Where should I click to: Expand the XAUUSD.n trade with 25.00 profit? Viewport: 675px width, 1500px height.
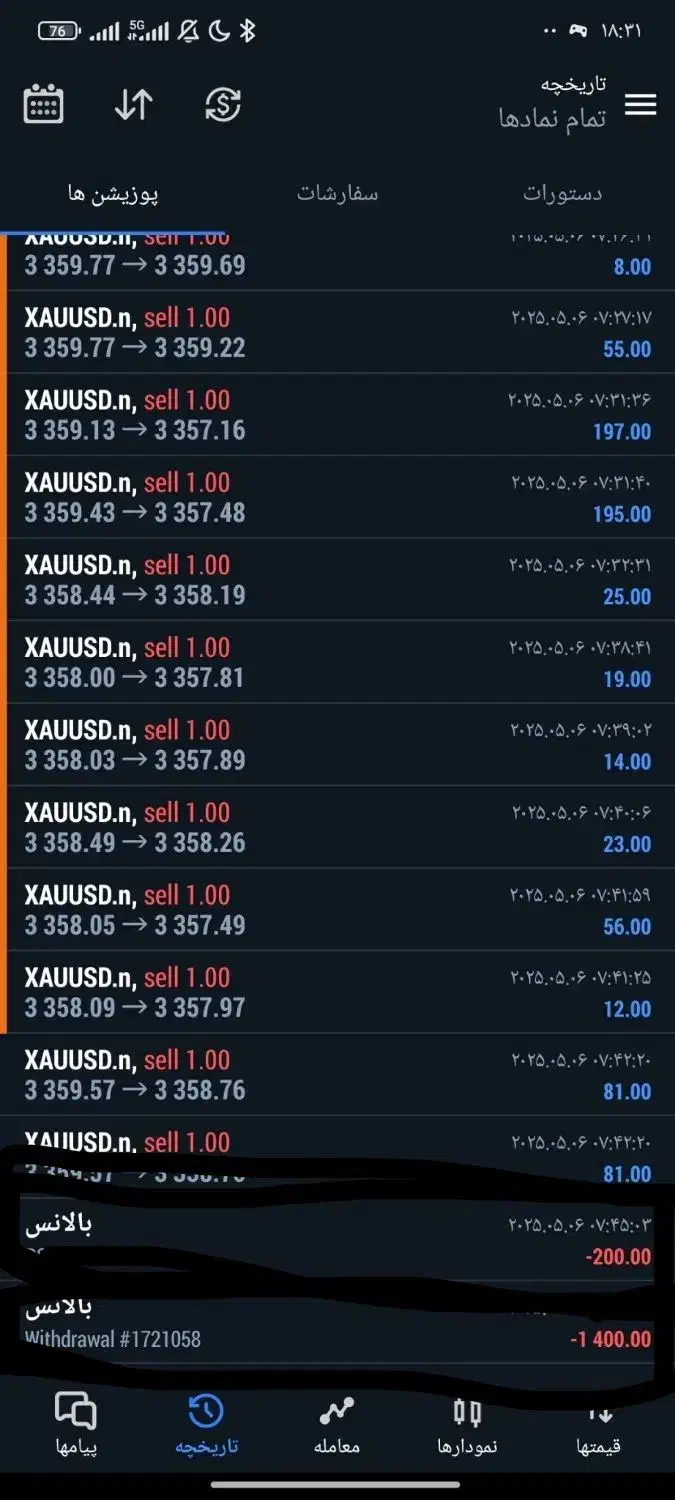tap(337, 580)
